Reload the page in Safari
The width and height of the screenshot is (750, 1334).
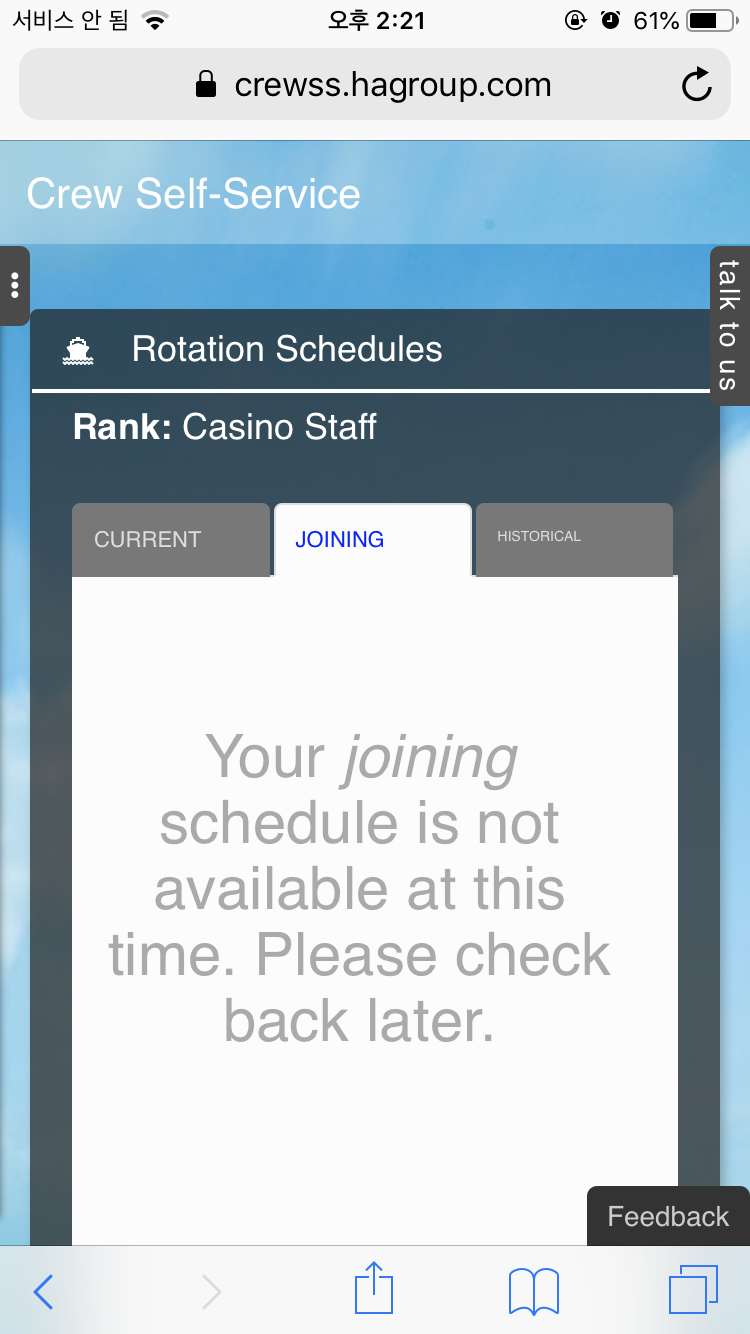click(x=696, y=86)
